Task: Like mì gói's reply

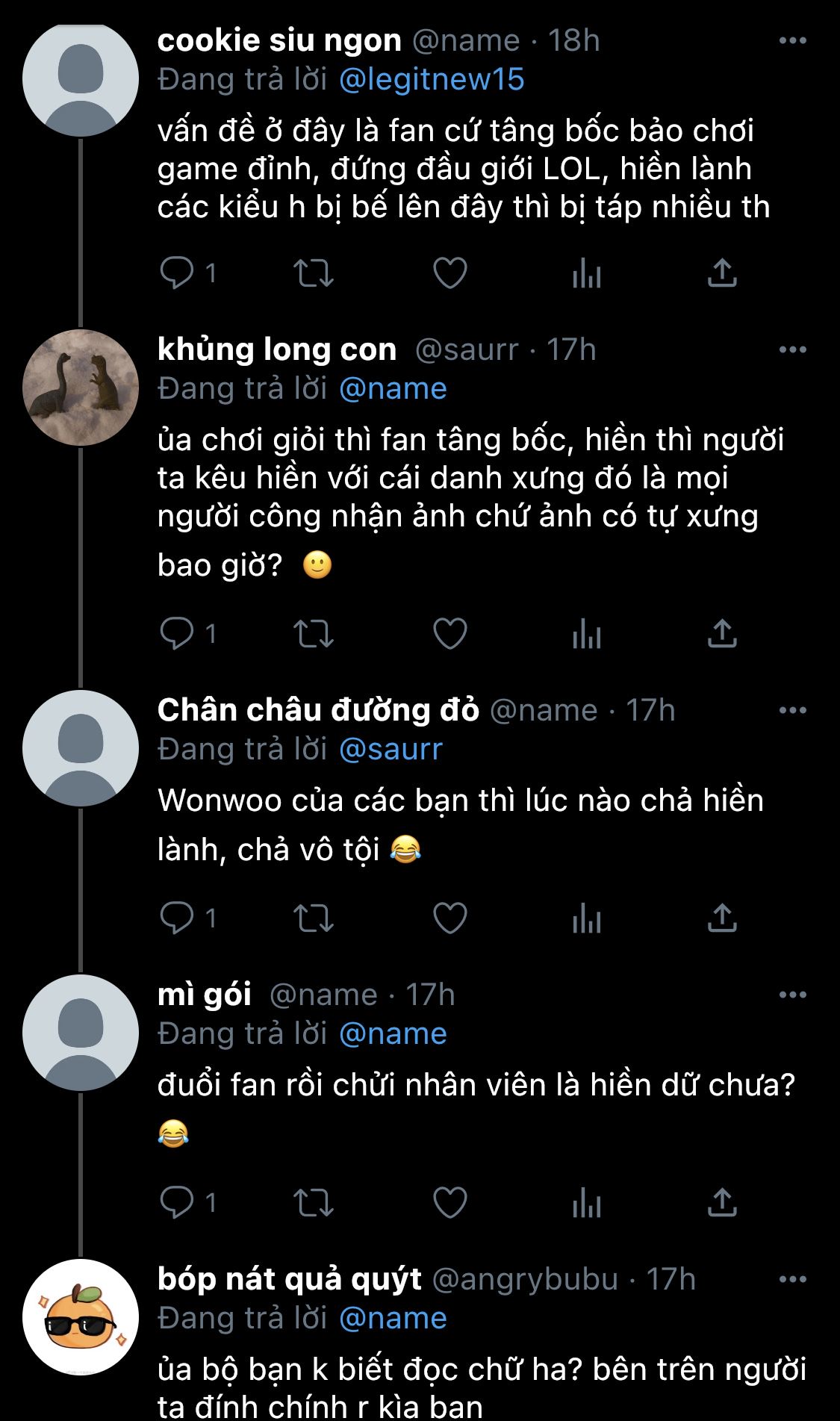Action: coord(450,1202)
